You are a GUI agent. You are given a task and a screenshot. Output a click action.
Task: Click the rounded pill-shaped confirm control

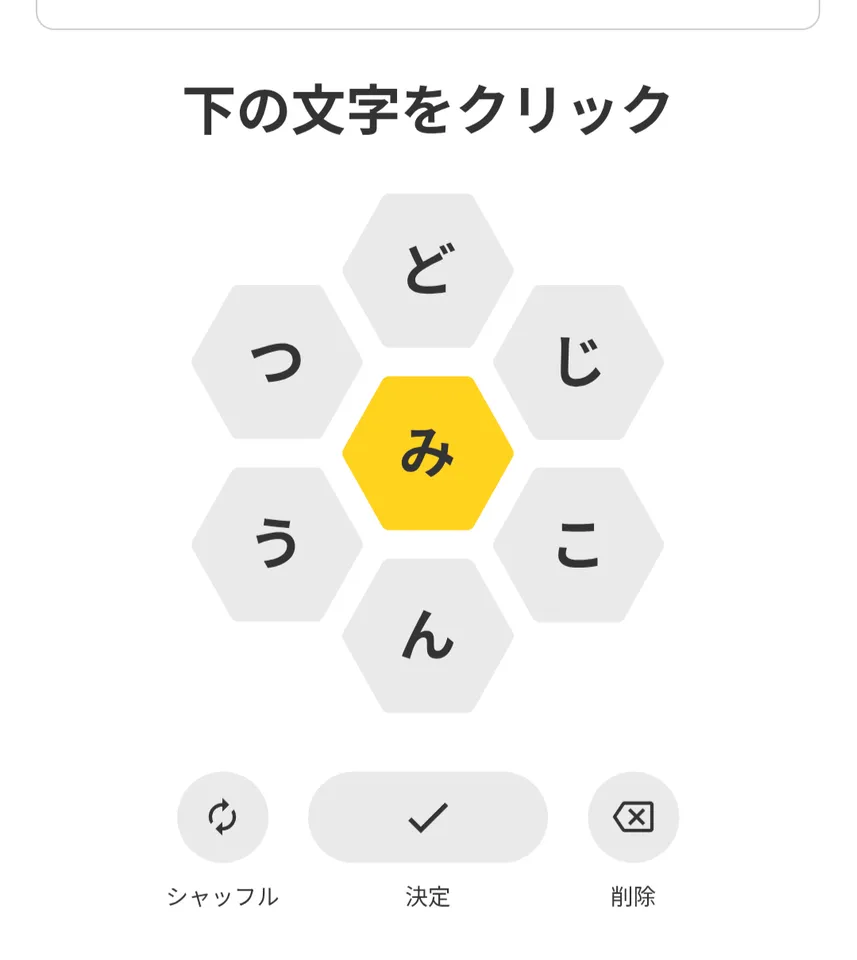[x=428, y=817]
